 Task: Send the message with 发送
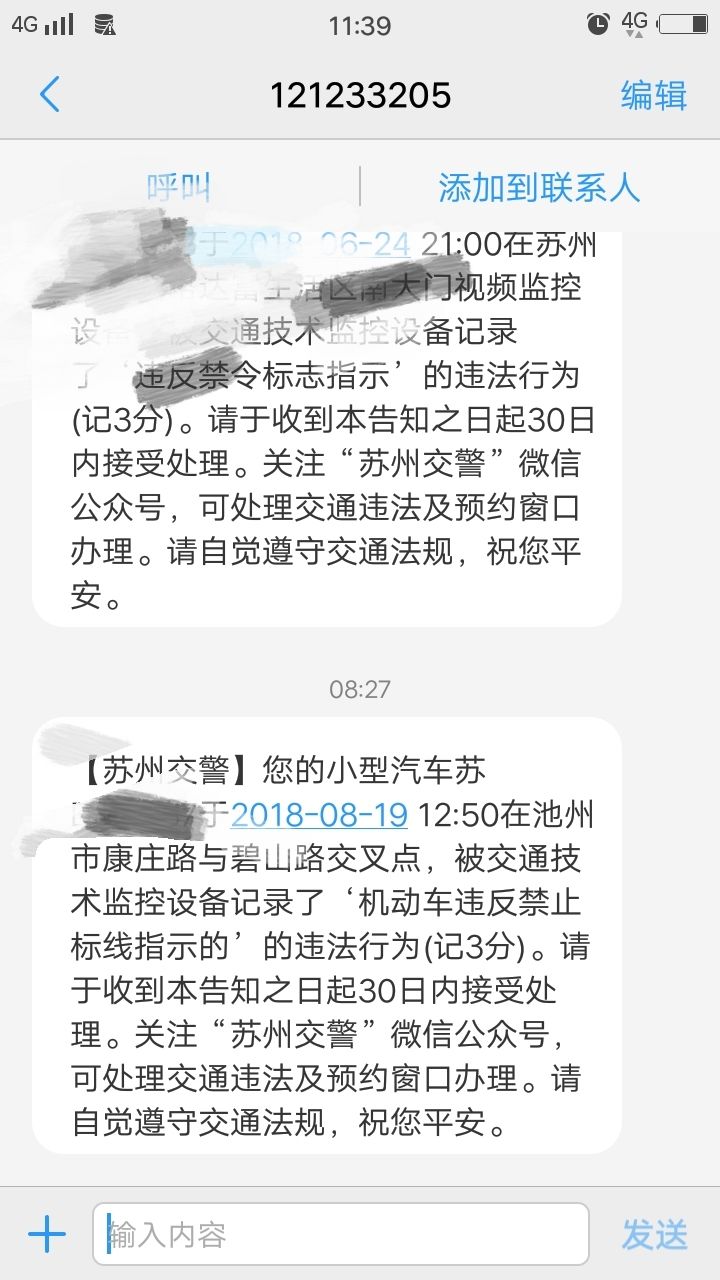click(x=655, y=1235)
